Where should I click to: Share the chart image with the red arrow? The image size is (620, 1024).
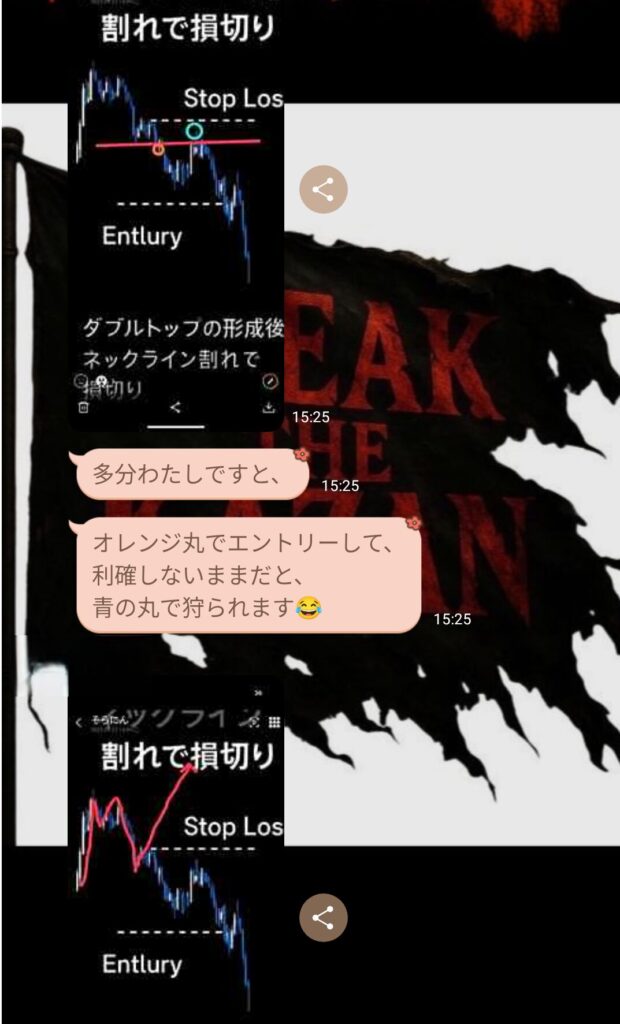pos(323,917)
